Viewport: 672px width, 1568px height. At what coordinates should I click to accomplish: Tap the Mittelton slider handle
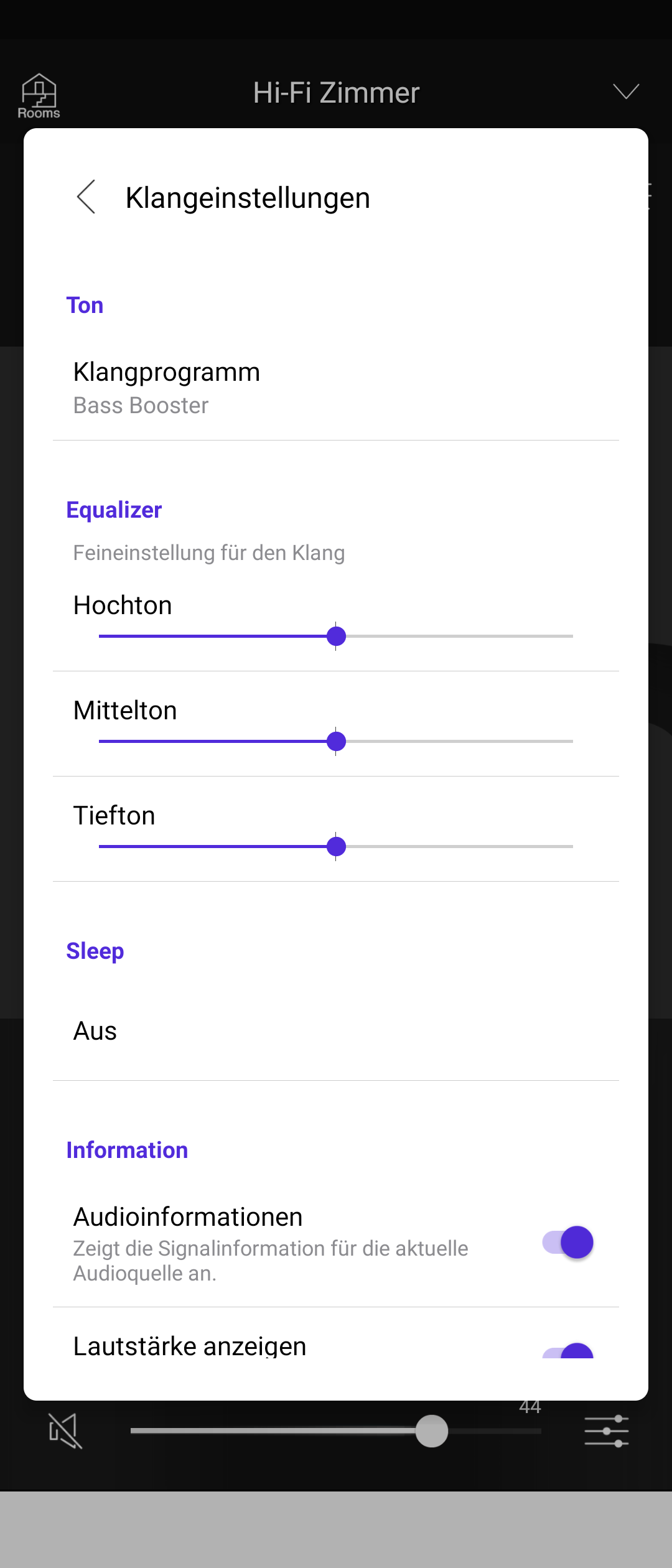pyautogui.click(x=336, y=741)
